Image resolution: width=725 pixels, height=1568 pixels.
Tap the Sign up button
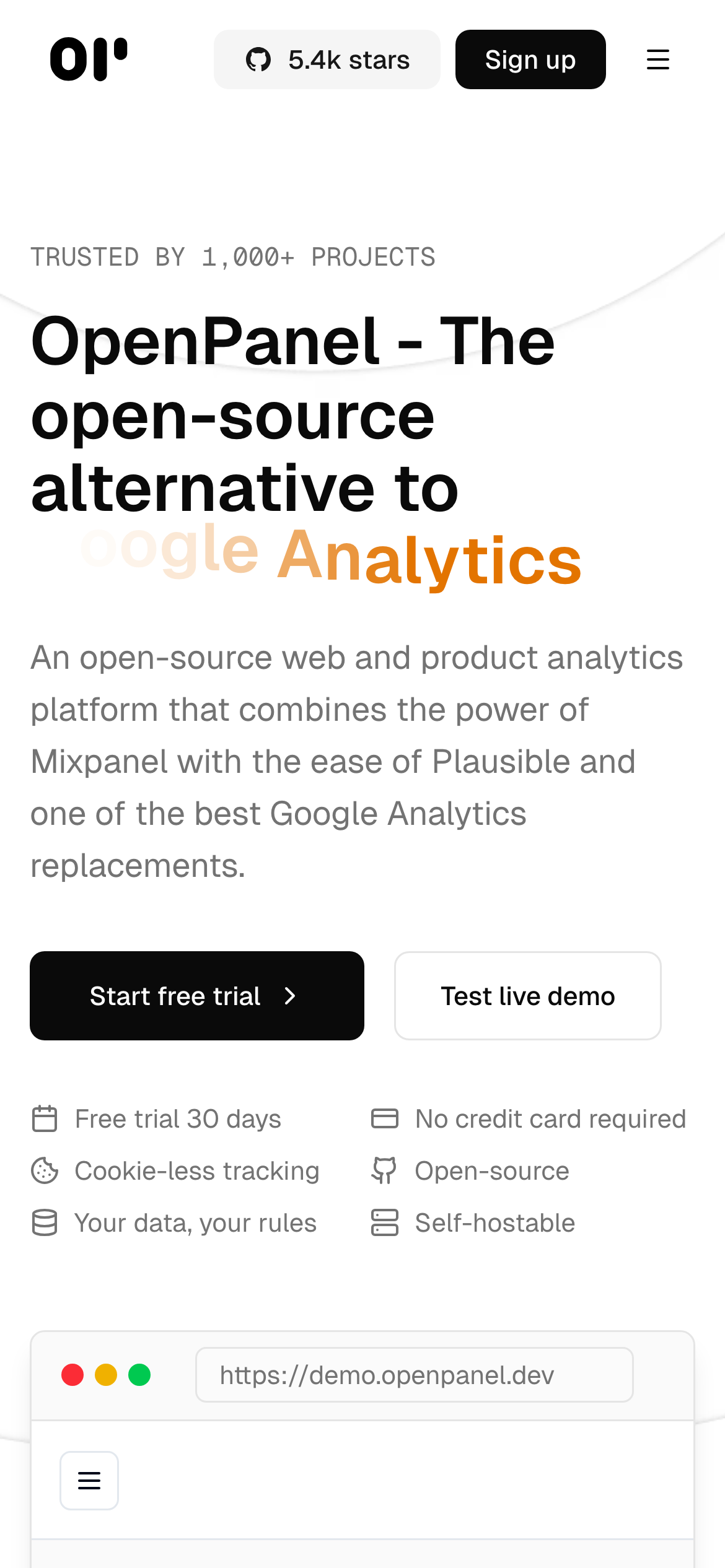(x=530, y=59)
